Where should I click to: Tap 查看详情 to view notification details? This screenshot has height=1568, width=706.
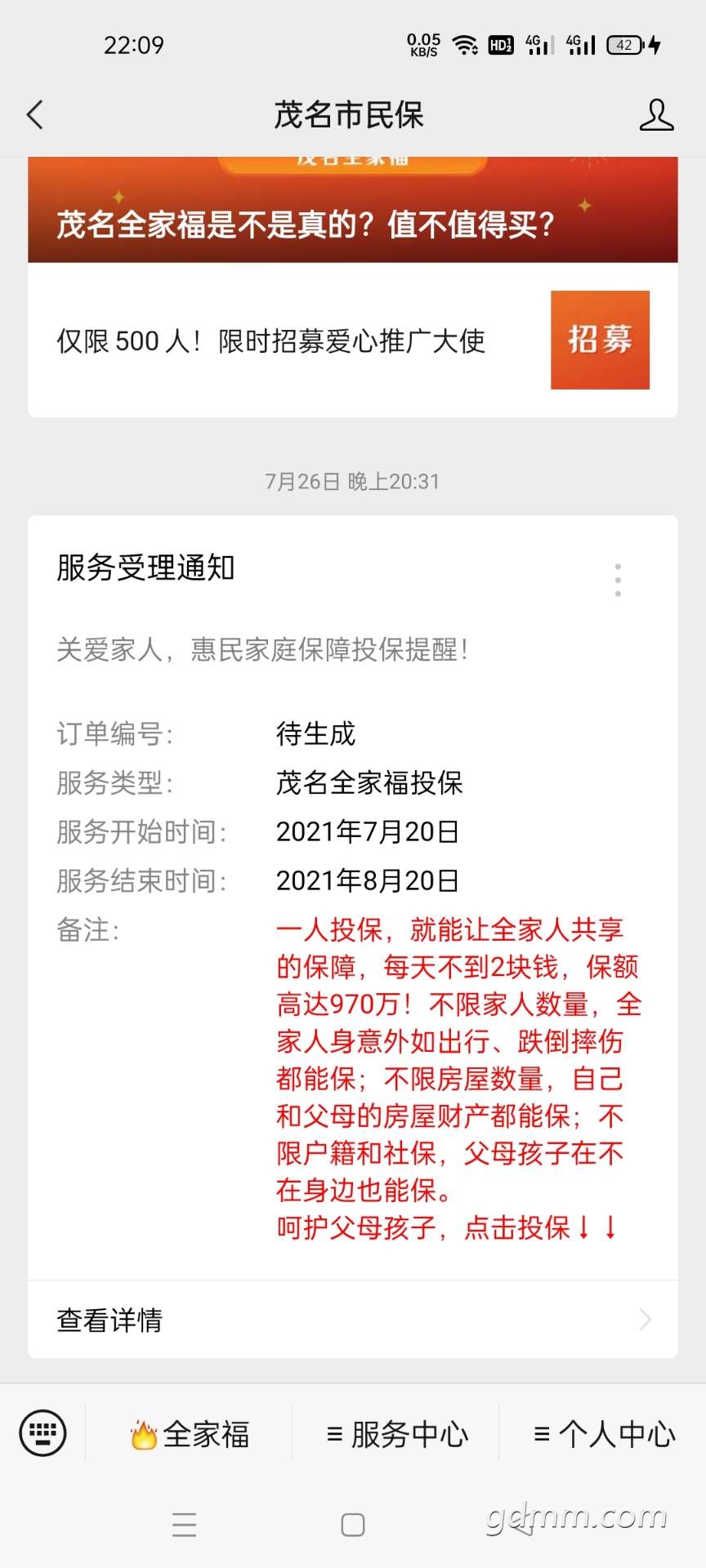tap(352, 1320)
